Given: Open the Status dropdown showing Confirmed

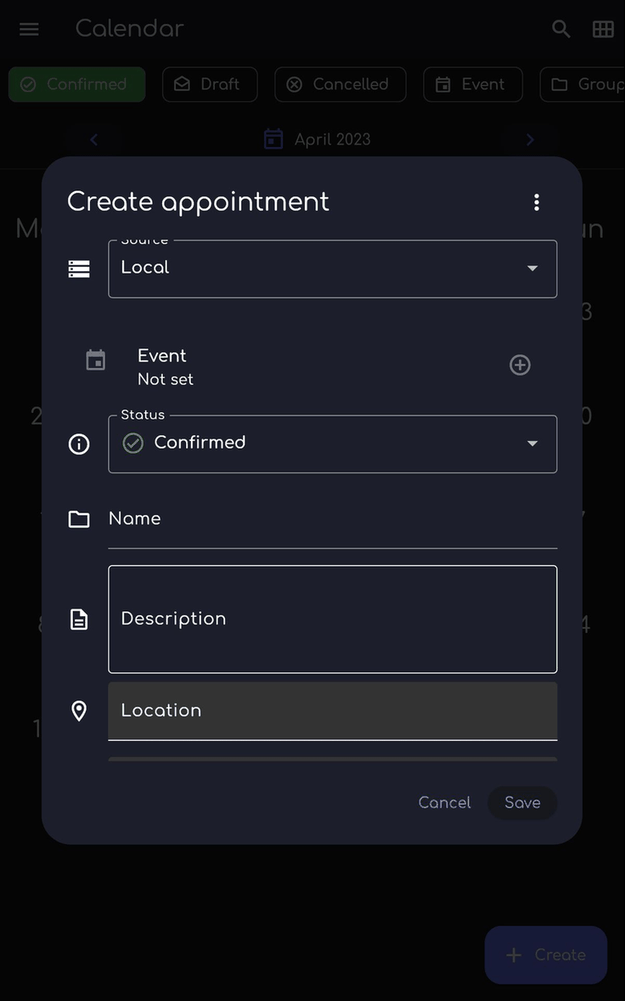Looking at the screenshot, I should click(332, 443).
